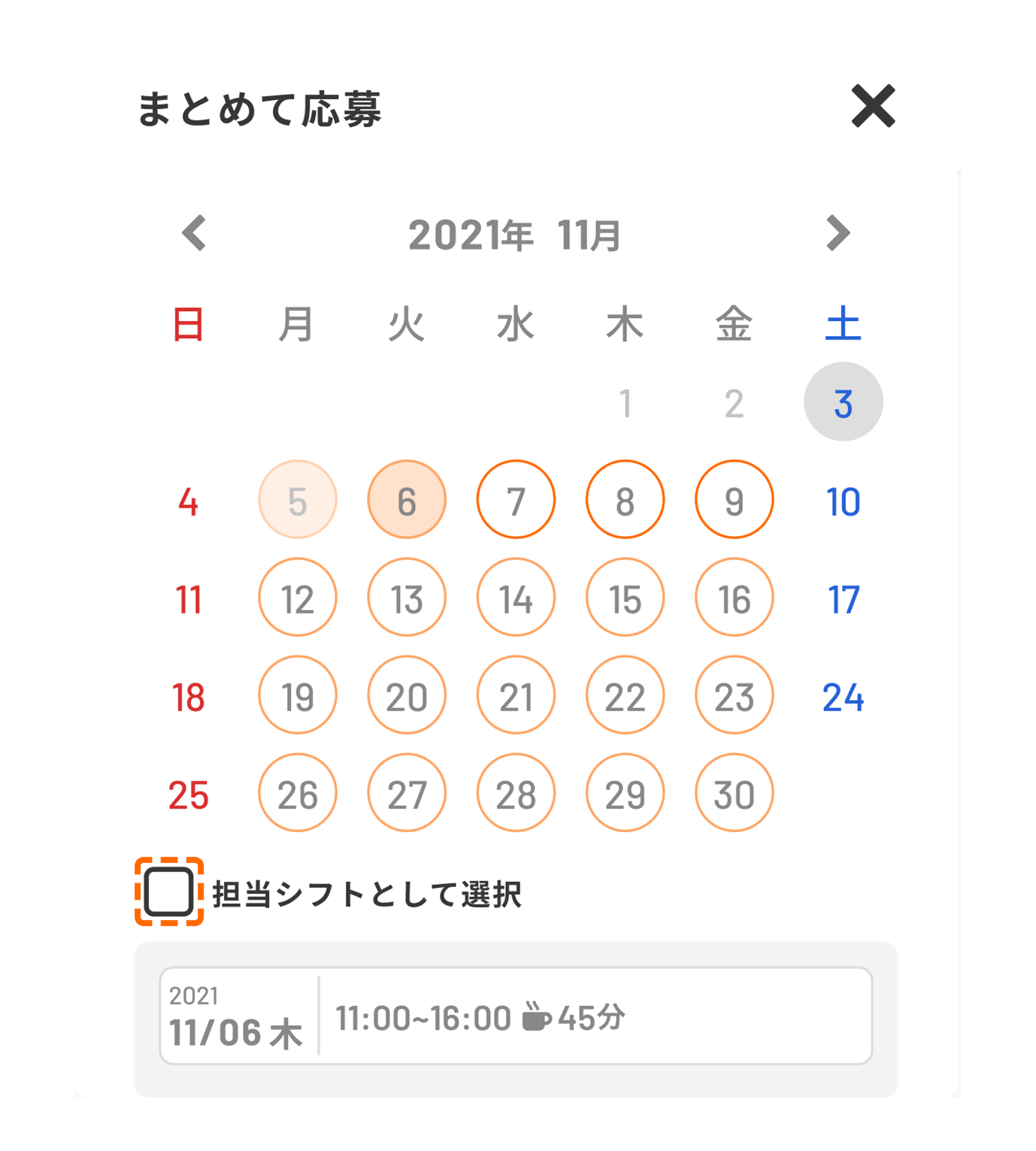Select day 12 on the calendar
The image size is (1036, 1151).
[x=298, y=598]
